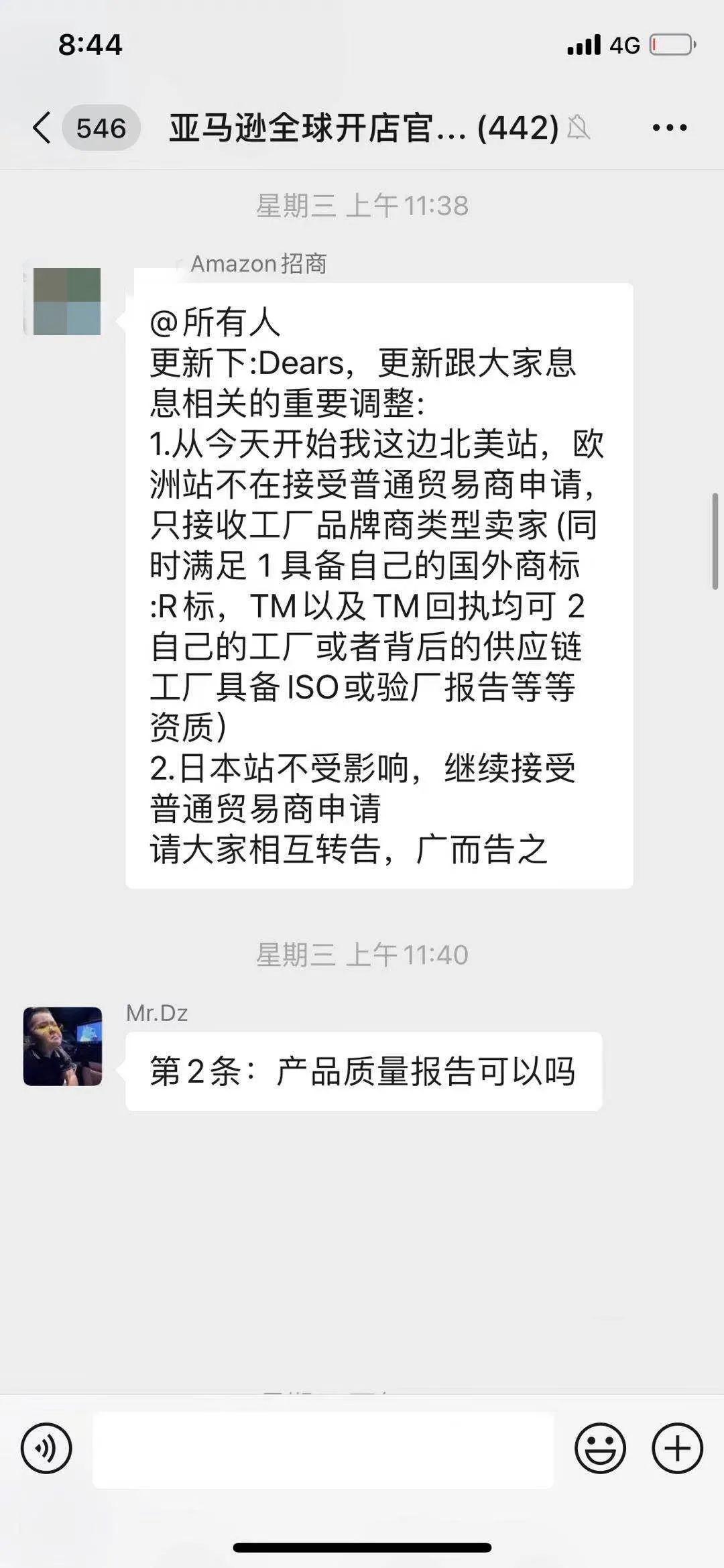View Mr.Dz's profile avatar
The image size is (724, 1568).
(63, 1046)
